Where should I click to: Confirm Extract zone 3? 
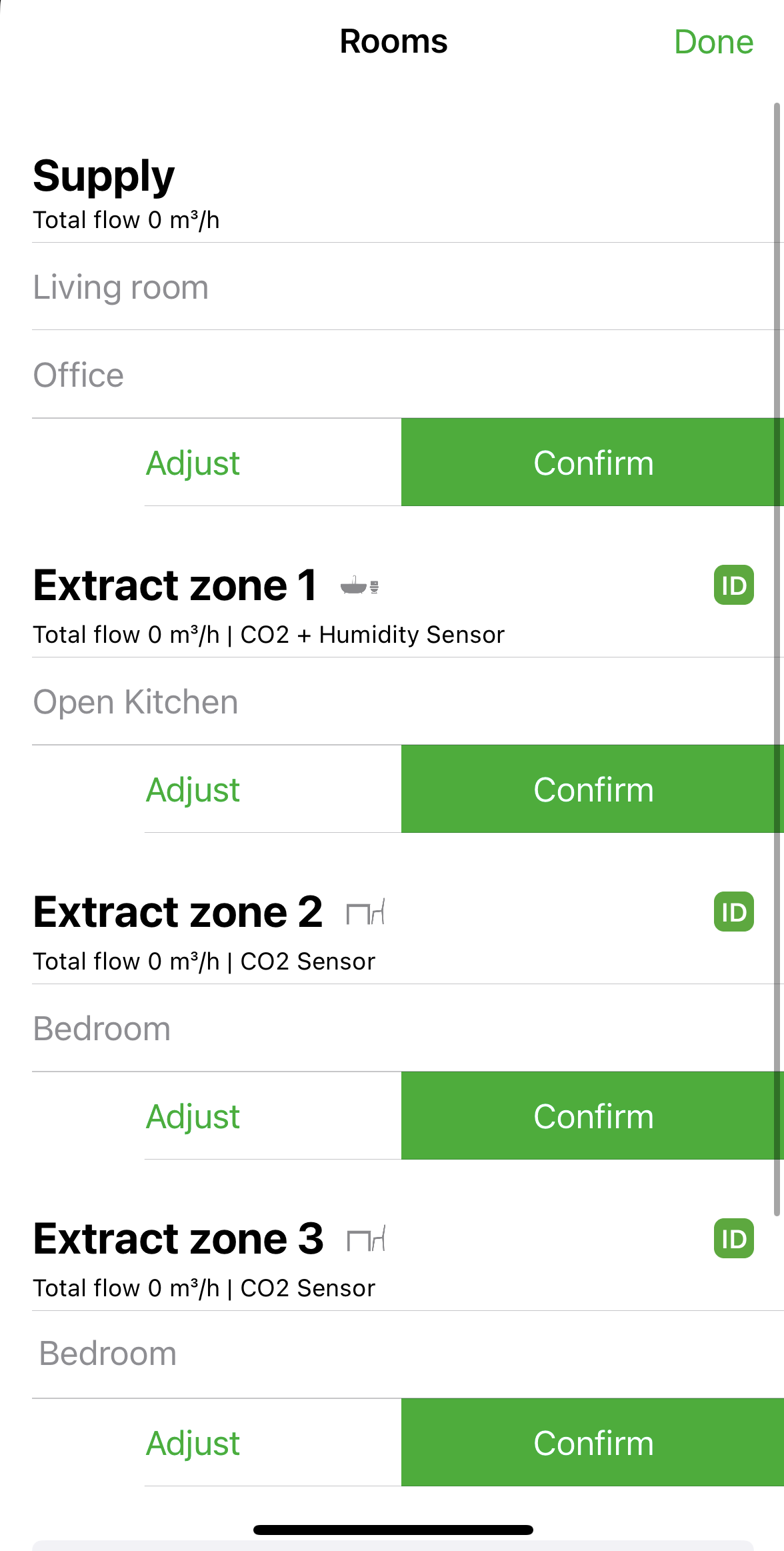(592, 1443)
